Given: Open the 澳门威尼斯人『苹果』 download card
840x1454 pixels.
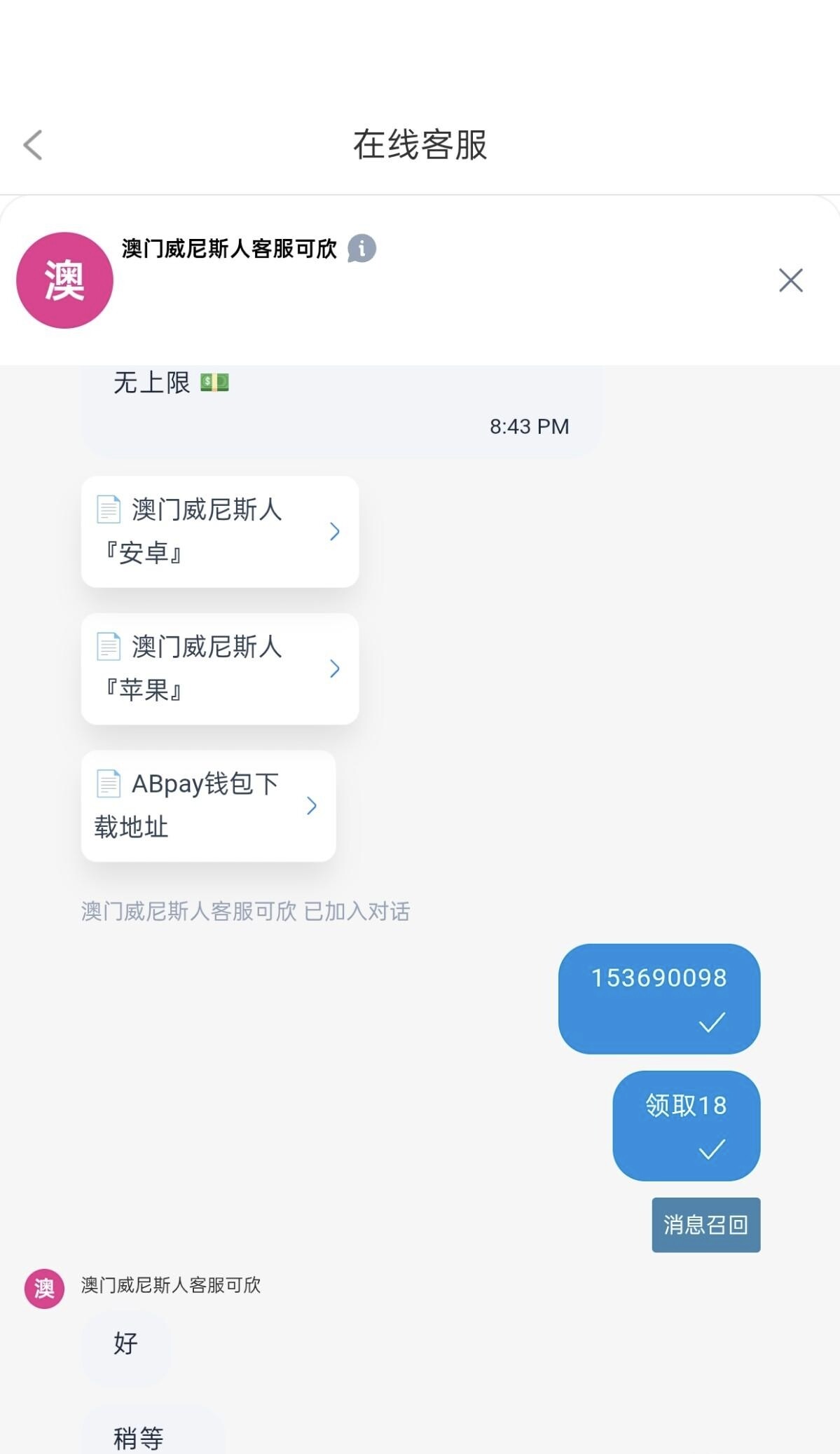Looking at the screenshot, I should coord(220,668).
